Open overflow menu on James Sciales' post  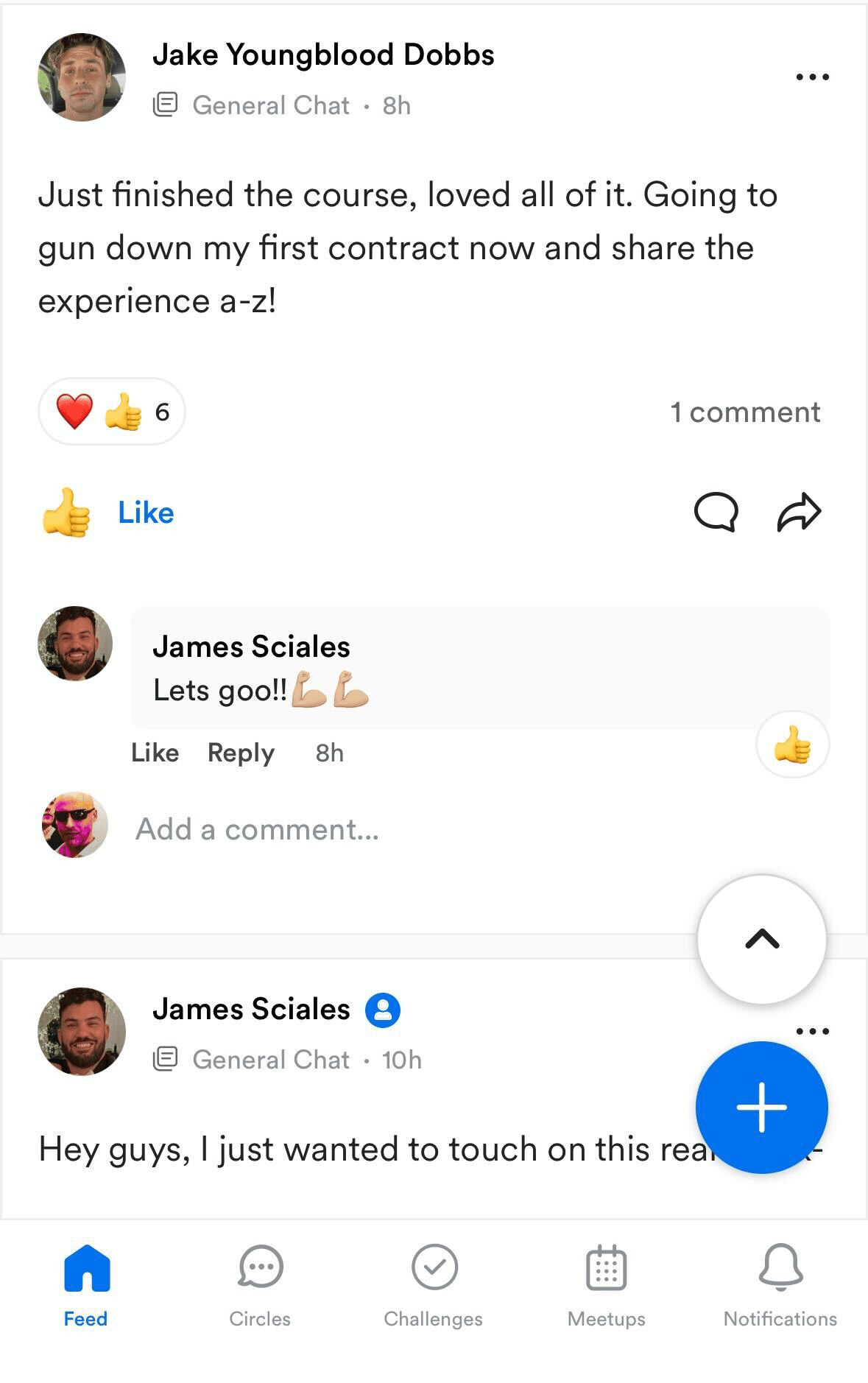pyautogui.click(x=812, y=1030)
